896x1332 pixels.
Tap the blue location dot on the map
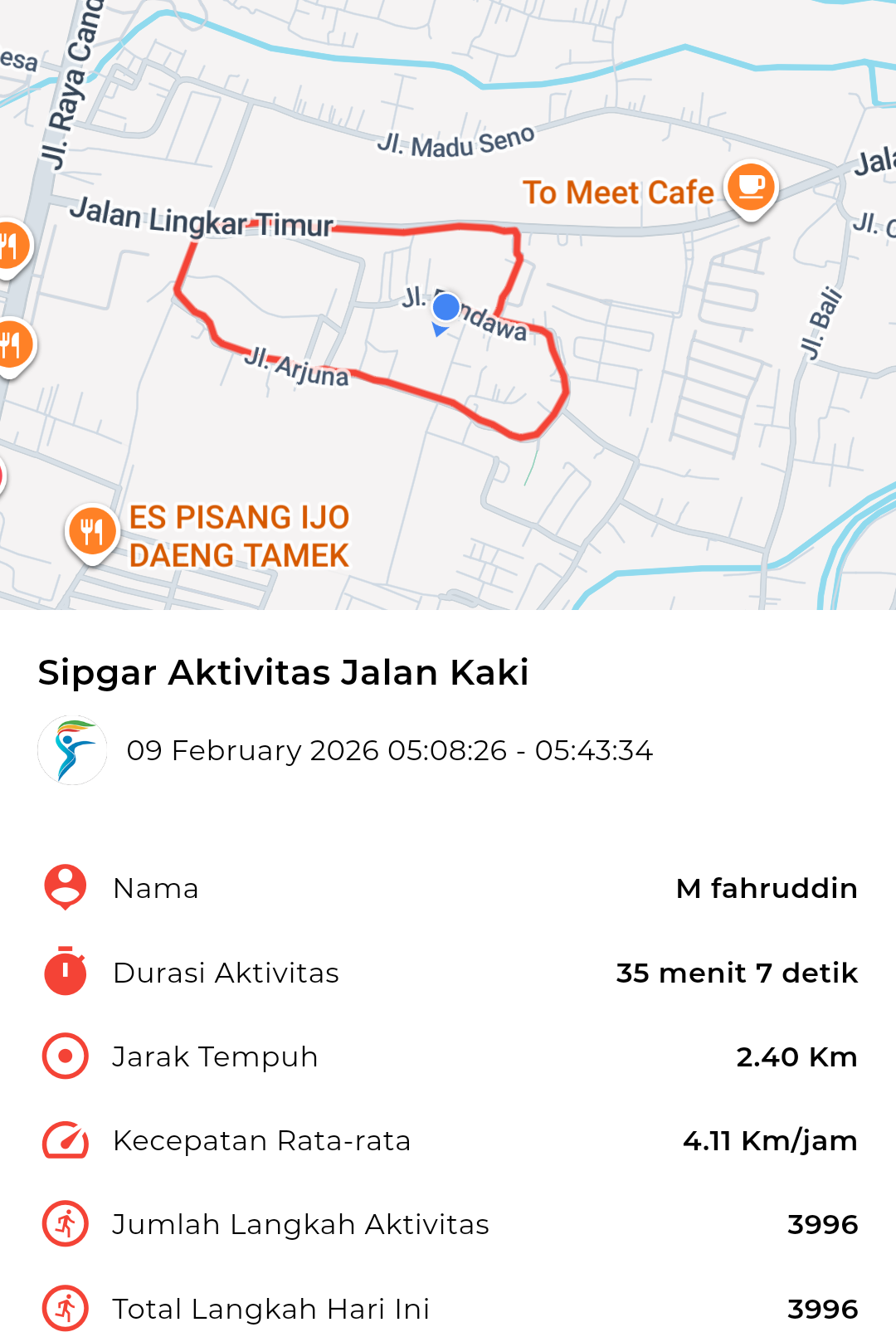[446, 307]
